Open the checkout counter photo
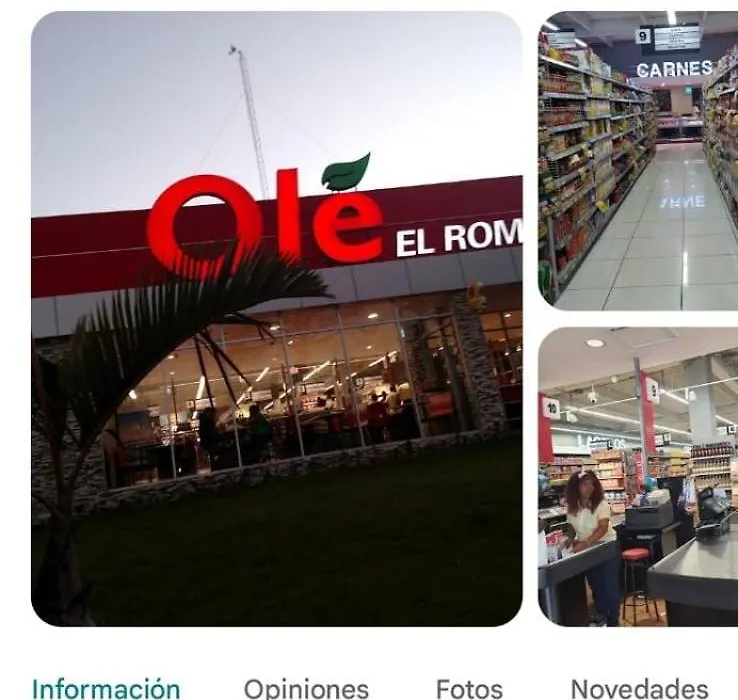The width and height of the screenshot is (738, 700). click(x=640, y=477)
